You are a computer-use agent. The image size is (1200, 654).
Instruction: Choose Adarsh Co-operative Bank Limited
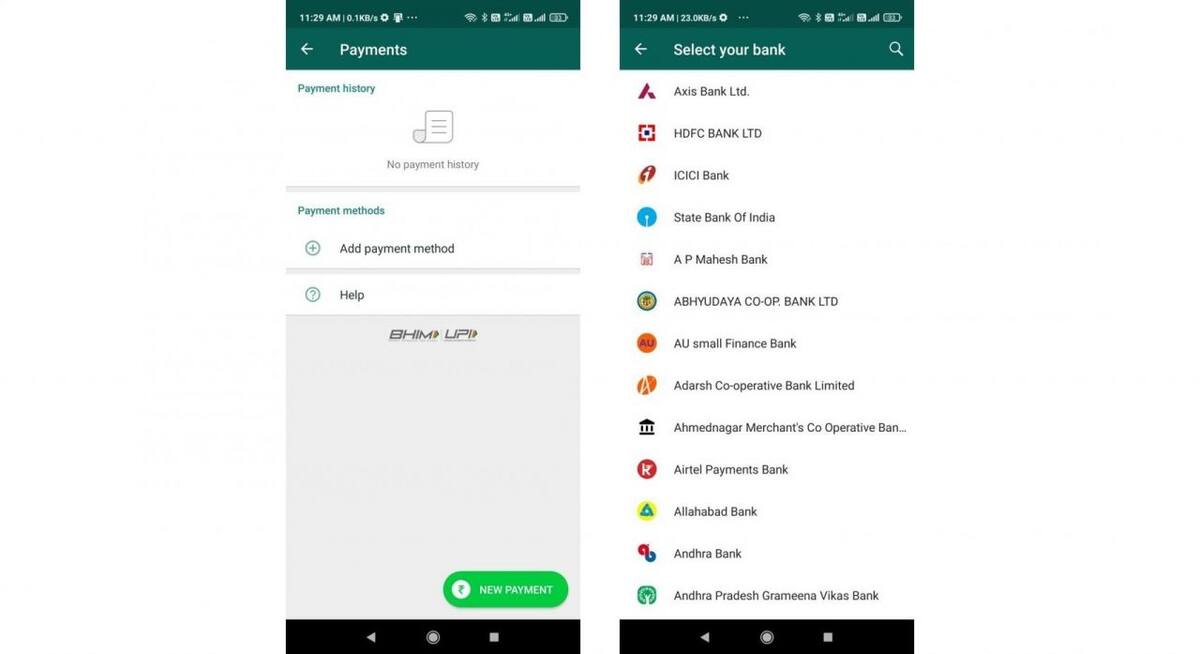click(x=763, y=385)
